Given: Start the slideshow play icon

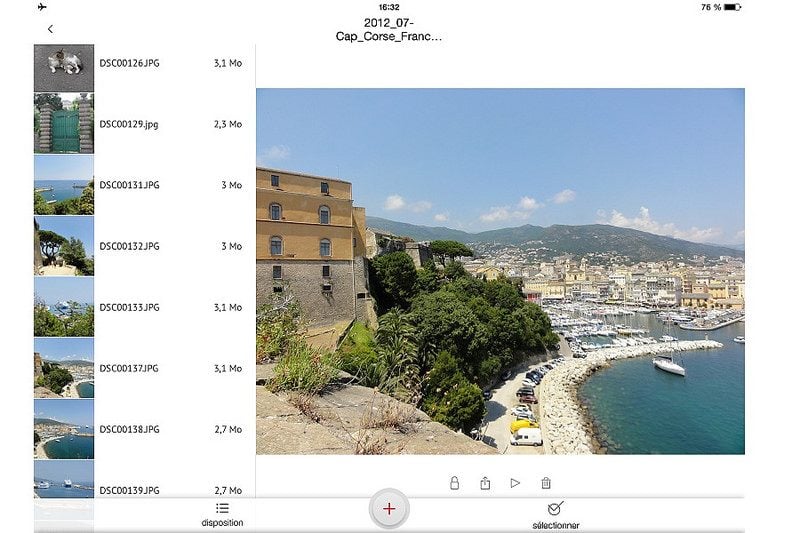Looking at the screenshot, I should coord(515,483).
